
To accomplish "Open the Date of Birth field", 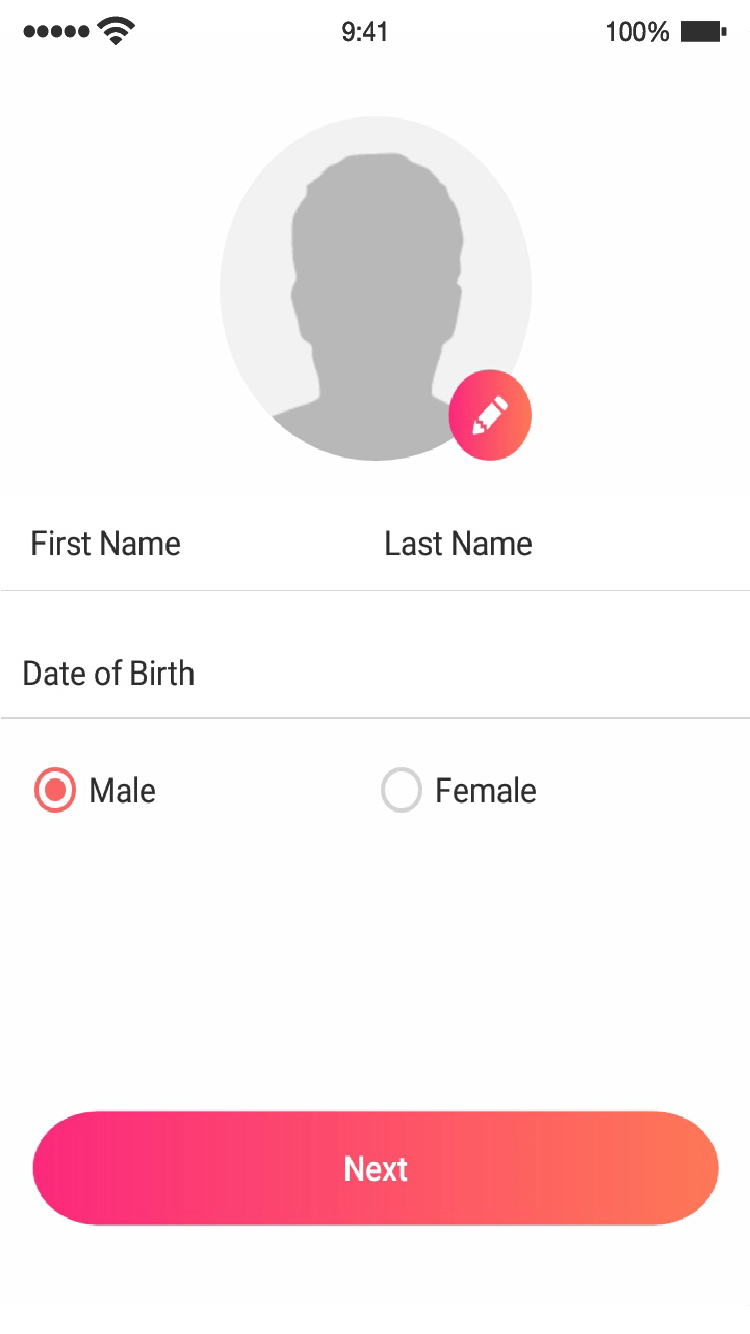I will tap(375, 673).
